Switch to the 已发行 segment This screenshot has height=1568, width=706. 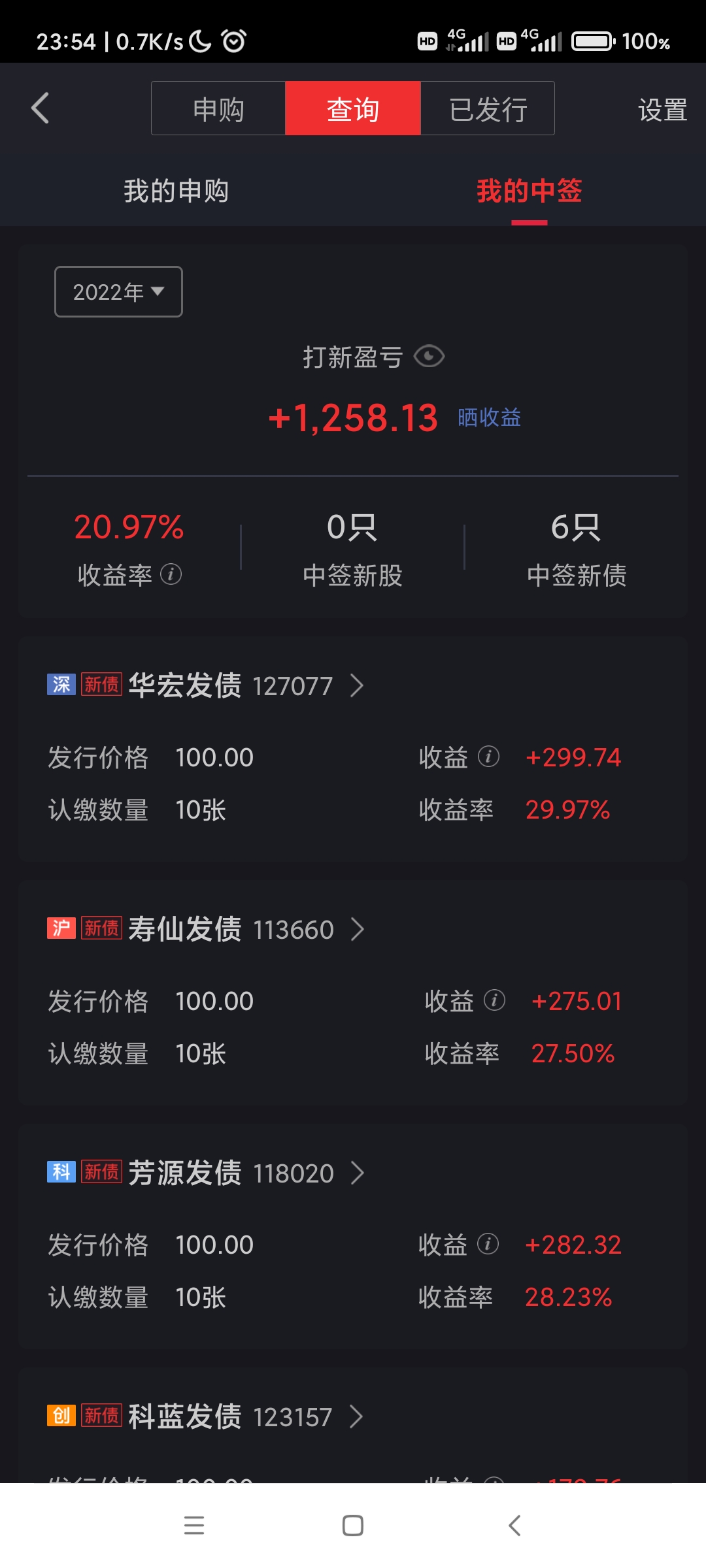click(488, 108)
